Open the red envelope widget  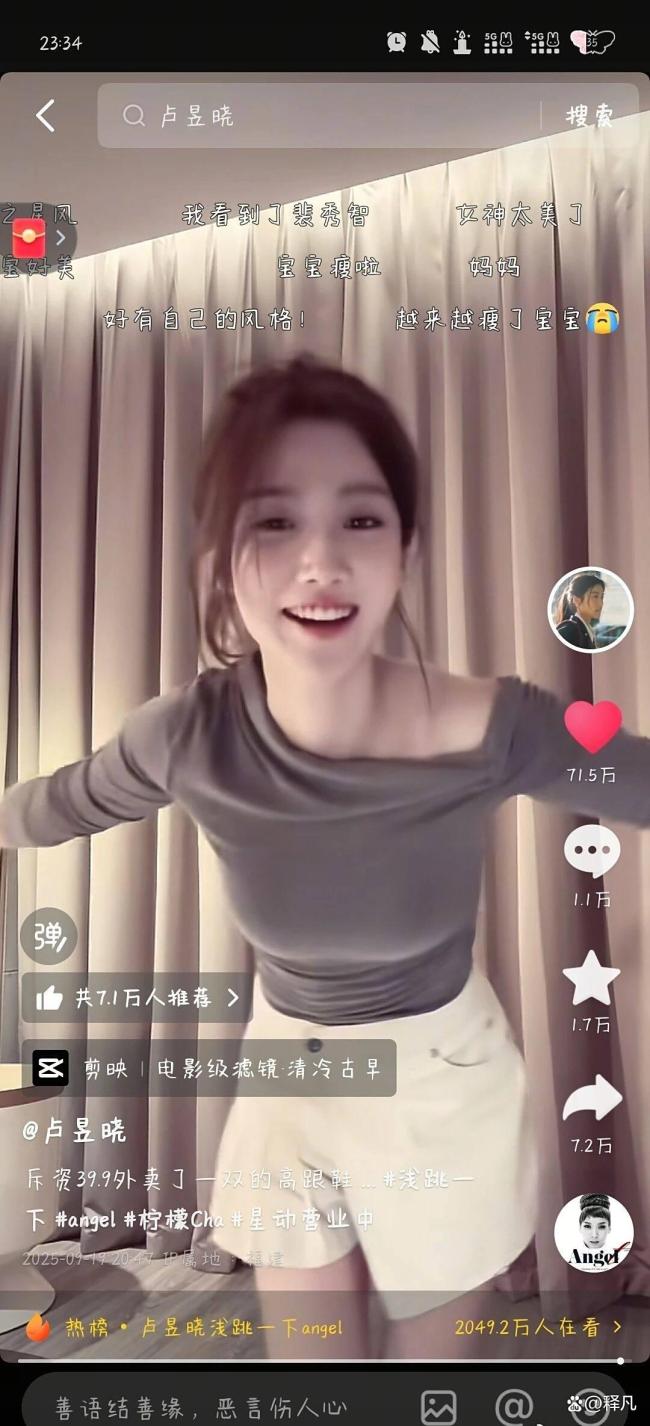[30, 238]
